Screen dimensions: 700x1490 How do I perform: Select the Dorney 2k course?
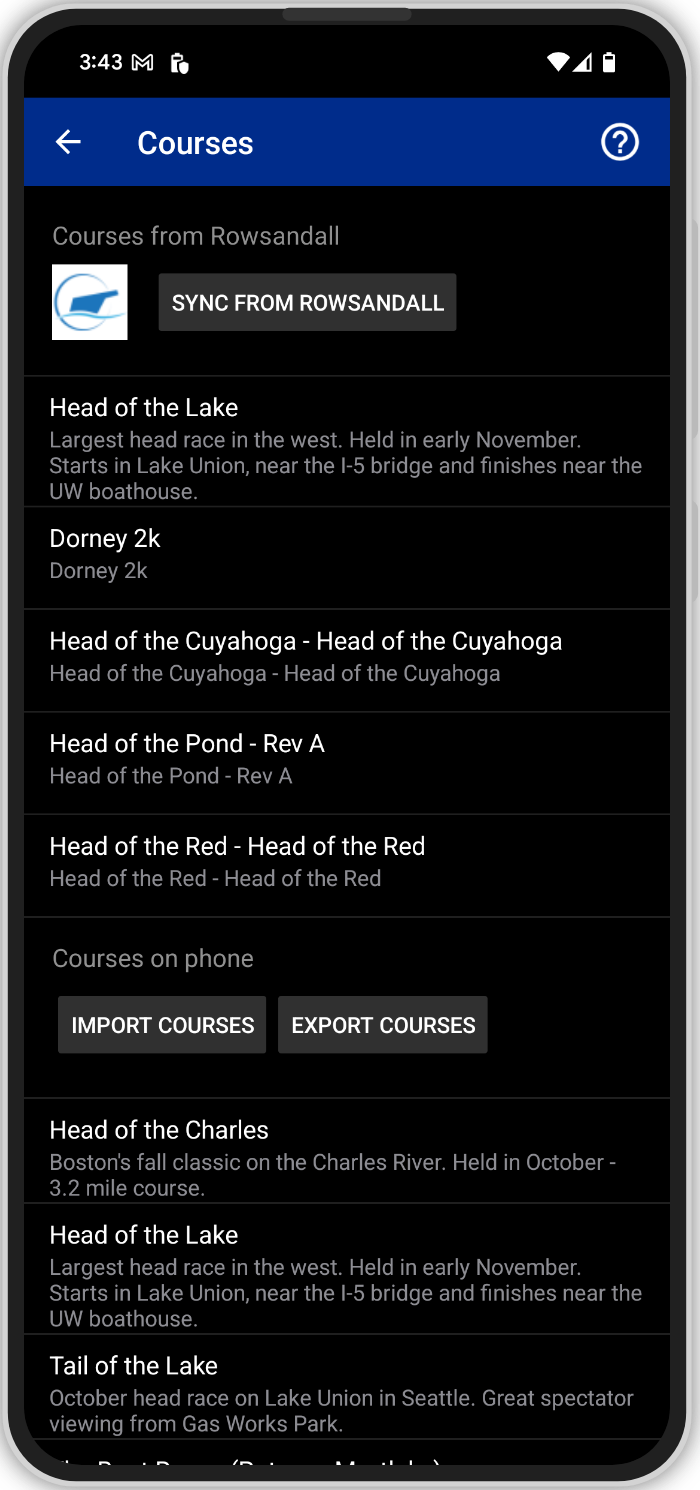347,558
